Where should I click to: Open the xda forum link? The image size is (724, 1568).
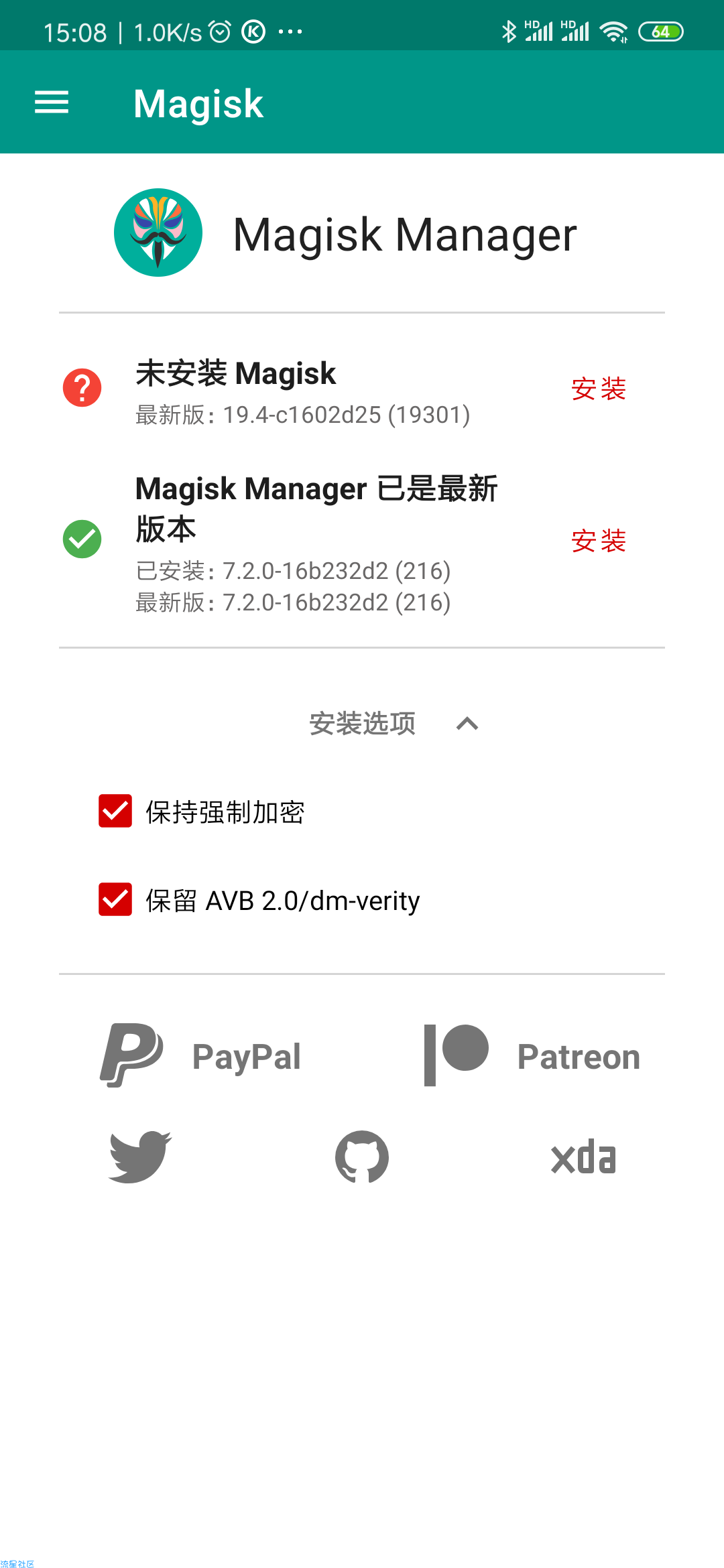583,1157
